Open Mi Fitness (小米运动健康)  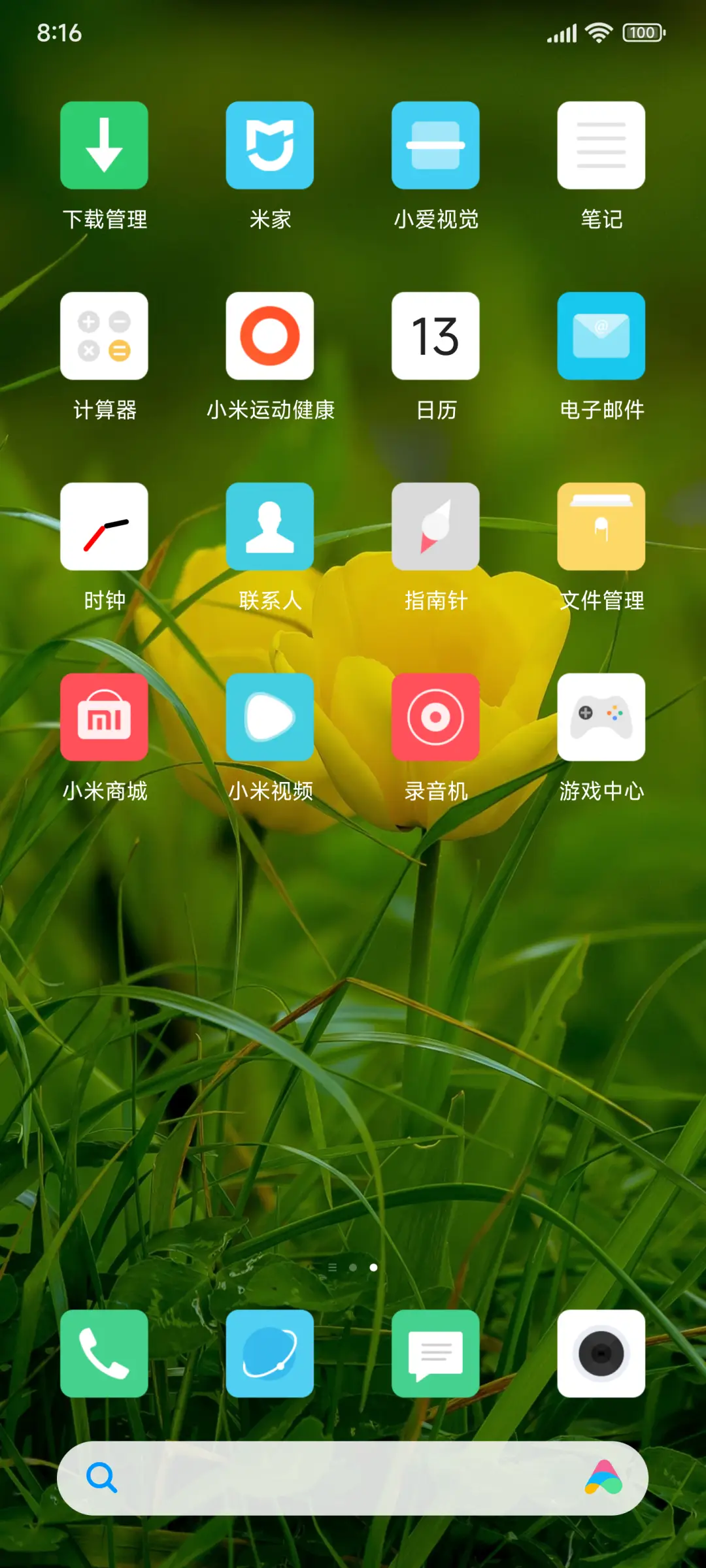[270, 336]
